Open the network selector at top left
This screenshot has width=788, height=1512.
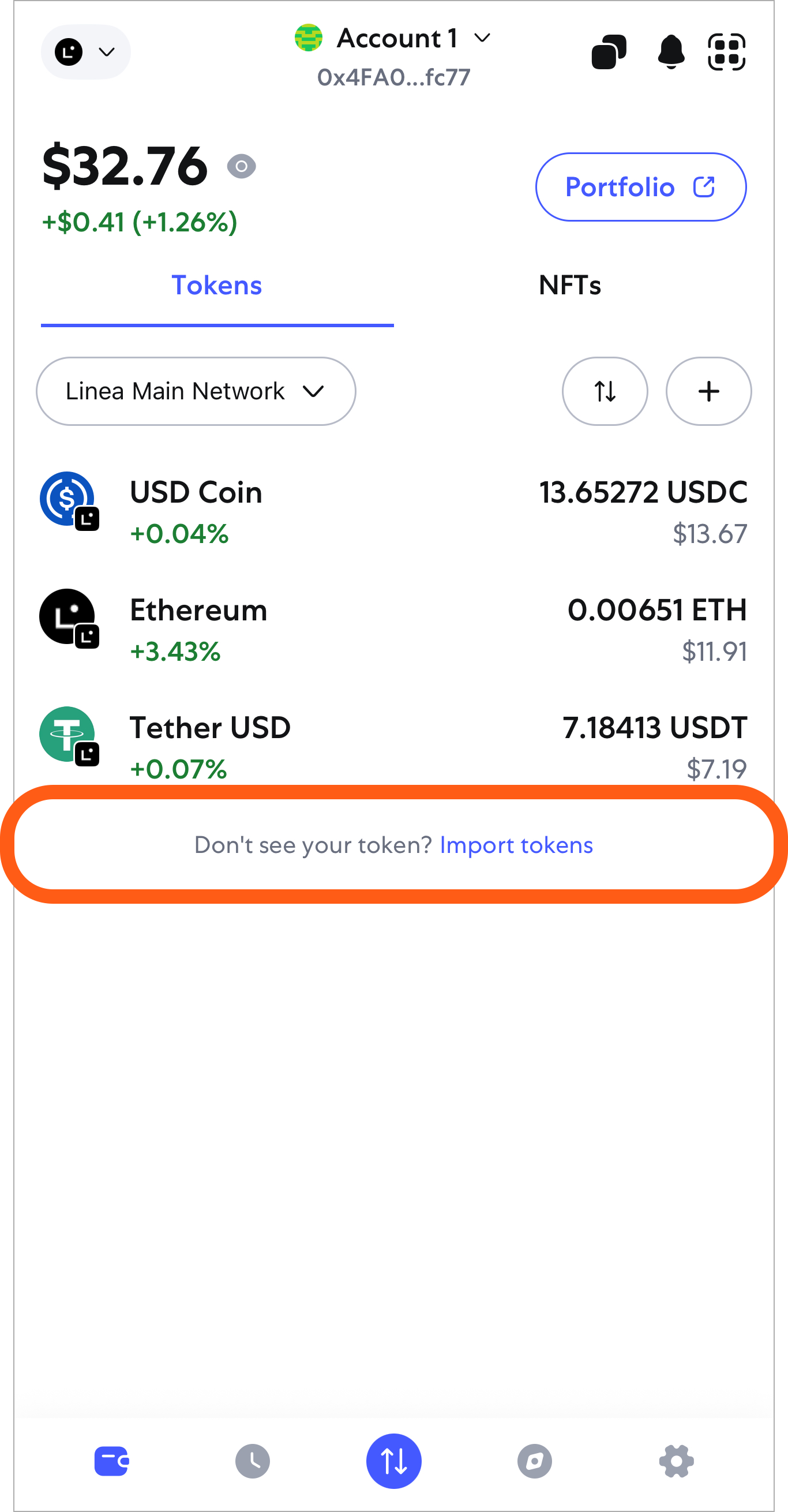click(x=86, y=53)
